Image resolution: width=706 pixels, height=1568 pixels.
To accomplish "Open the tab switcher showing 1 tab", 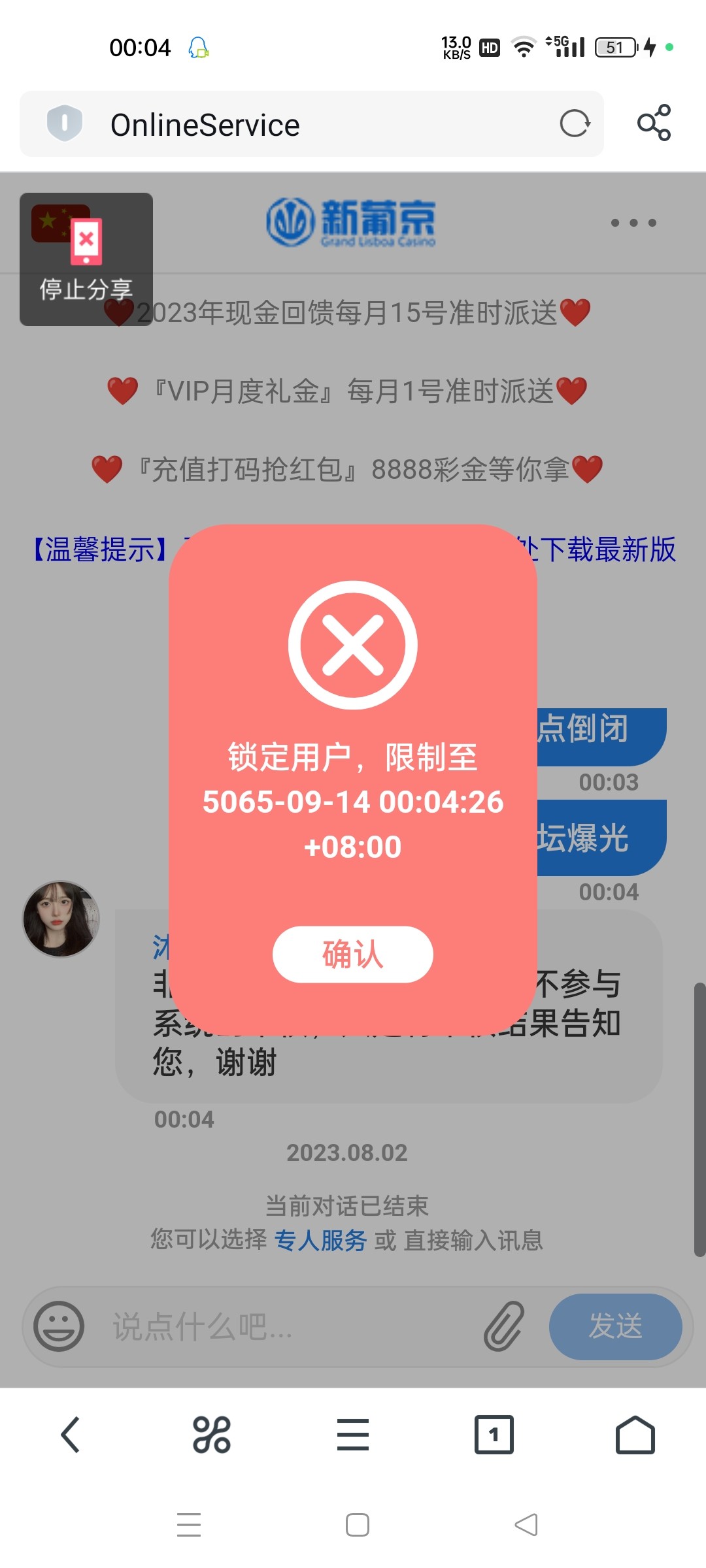I will click(x=494, y=1435).
